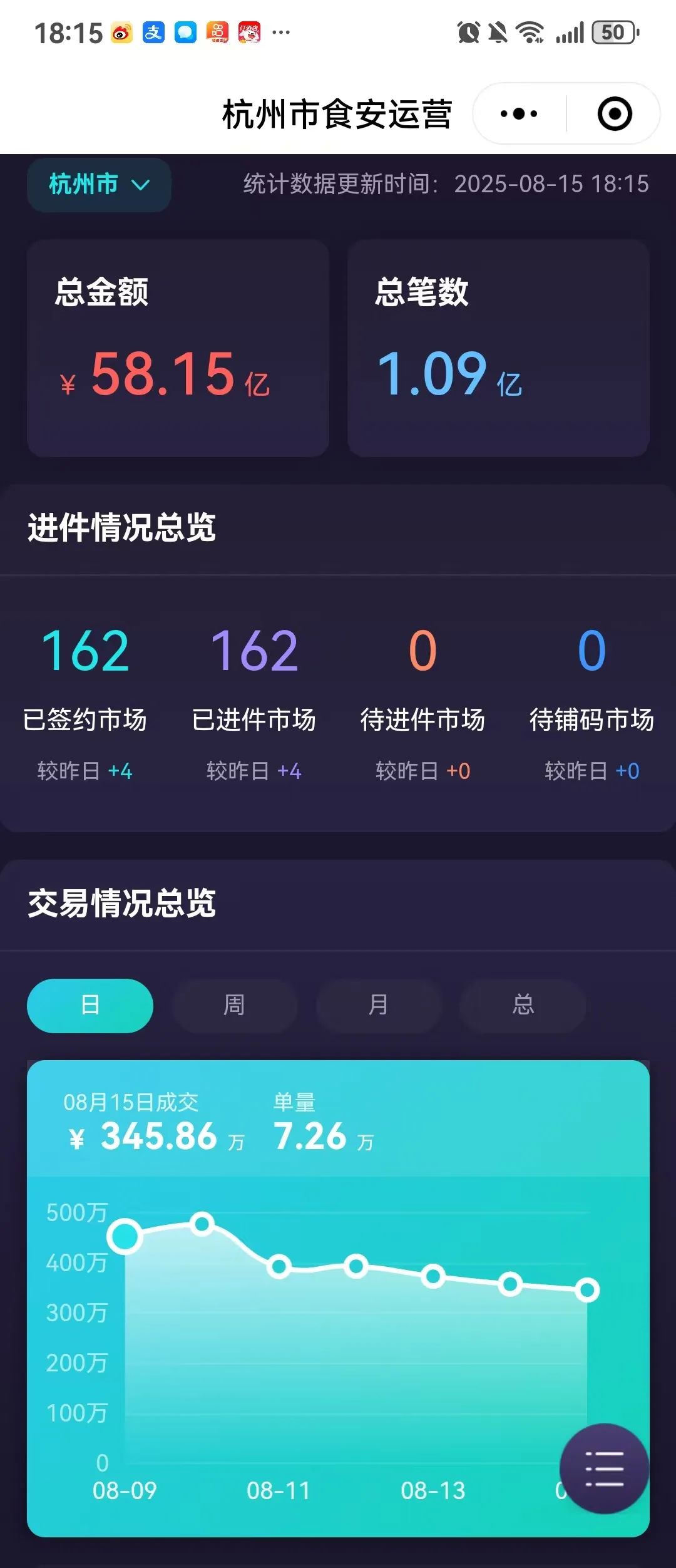This screenshot has height=1568, width=676.
Task: Switch to the 日 tab
Action: [90, 1006]
